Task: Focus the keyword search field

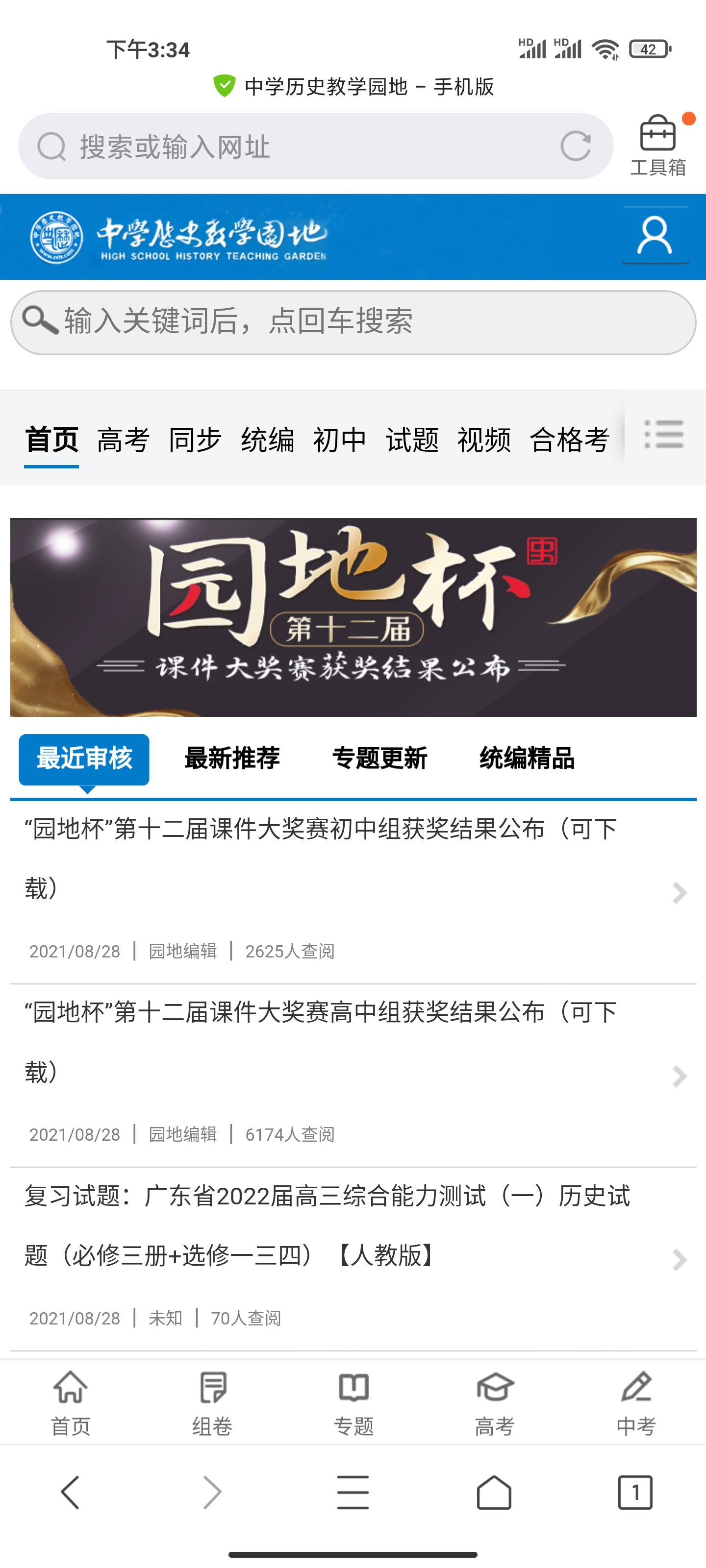Action: pos(353,321)
